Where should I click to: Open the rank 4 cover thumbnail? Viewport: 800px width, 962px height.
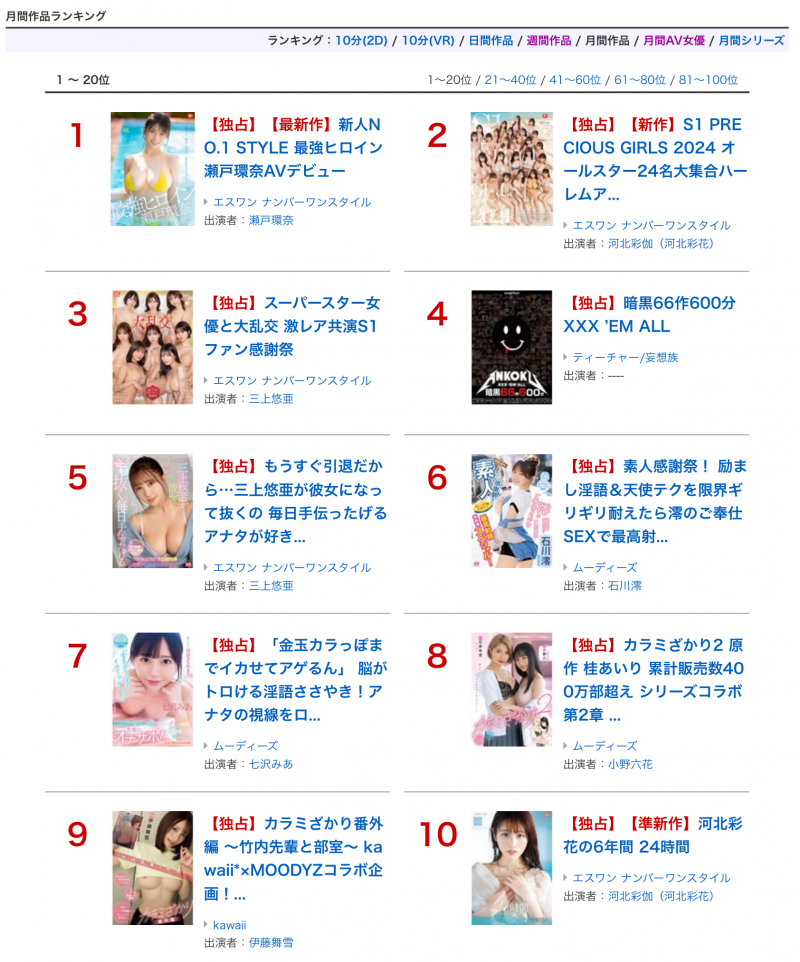511,347
